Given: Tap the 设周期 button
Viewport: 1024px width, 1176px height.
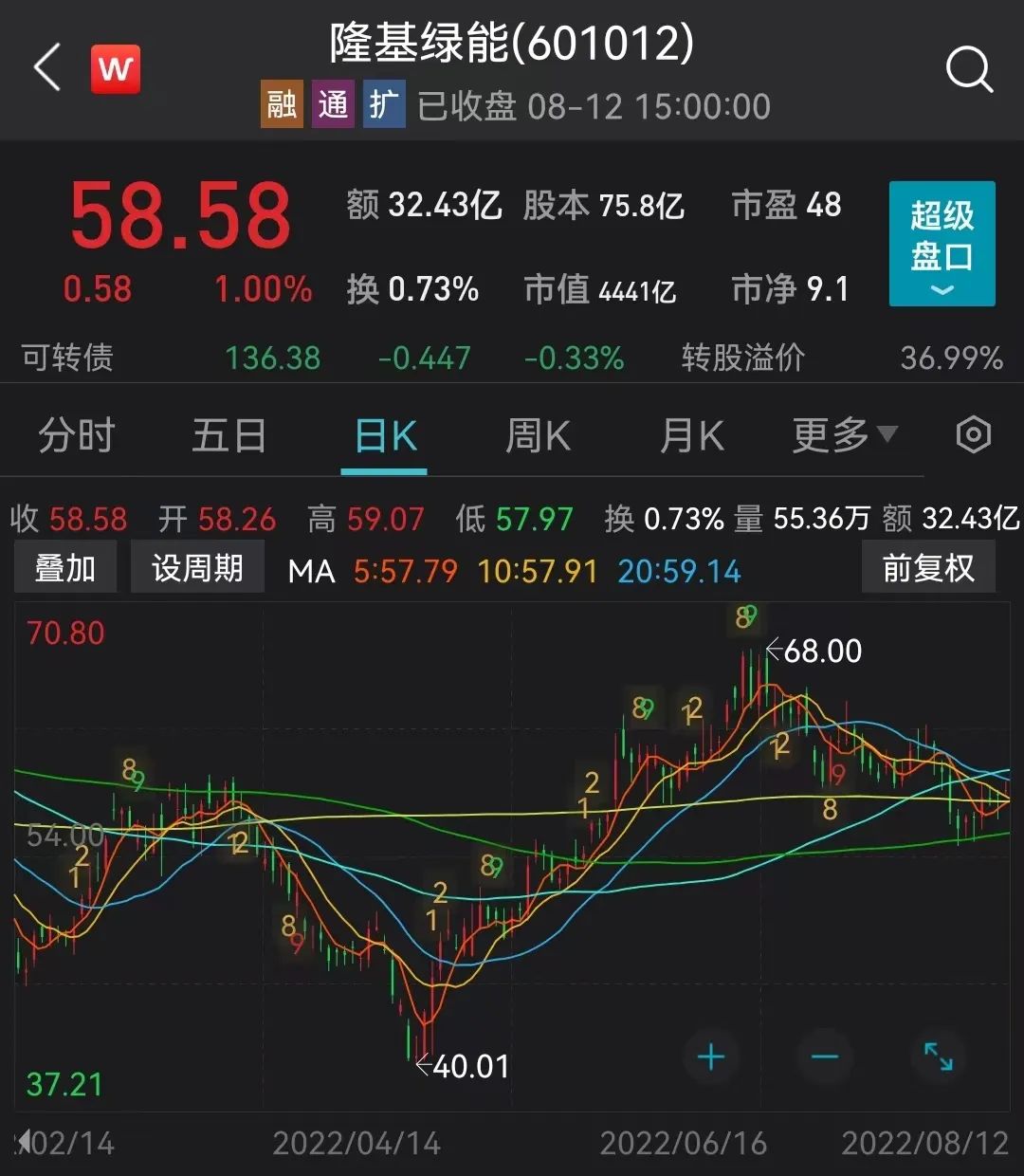Looking at the screenshot, I should (197, 568).
